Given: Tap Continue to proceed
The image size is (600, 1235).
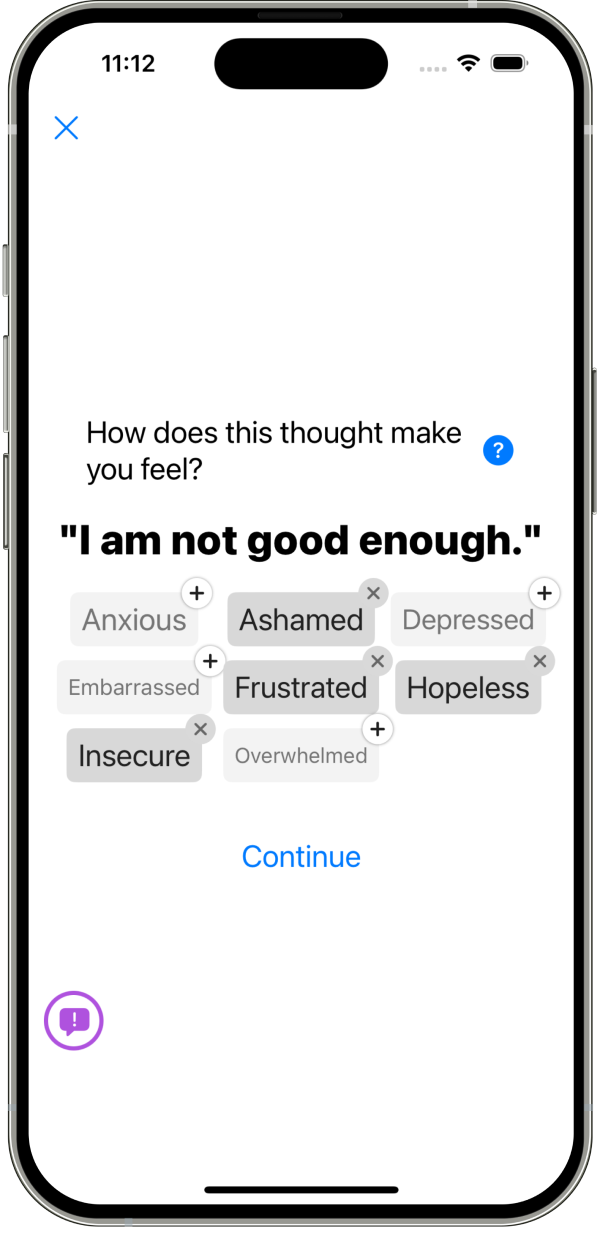Looking at the screenshot, I should click(x=301, y=856).
